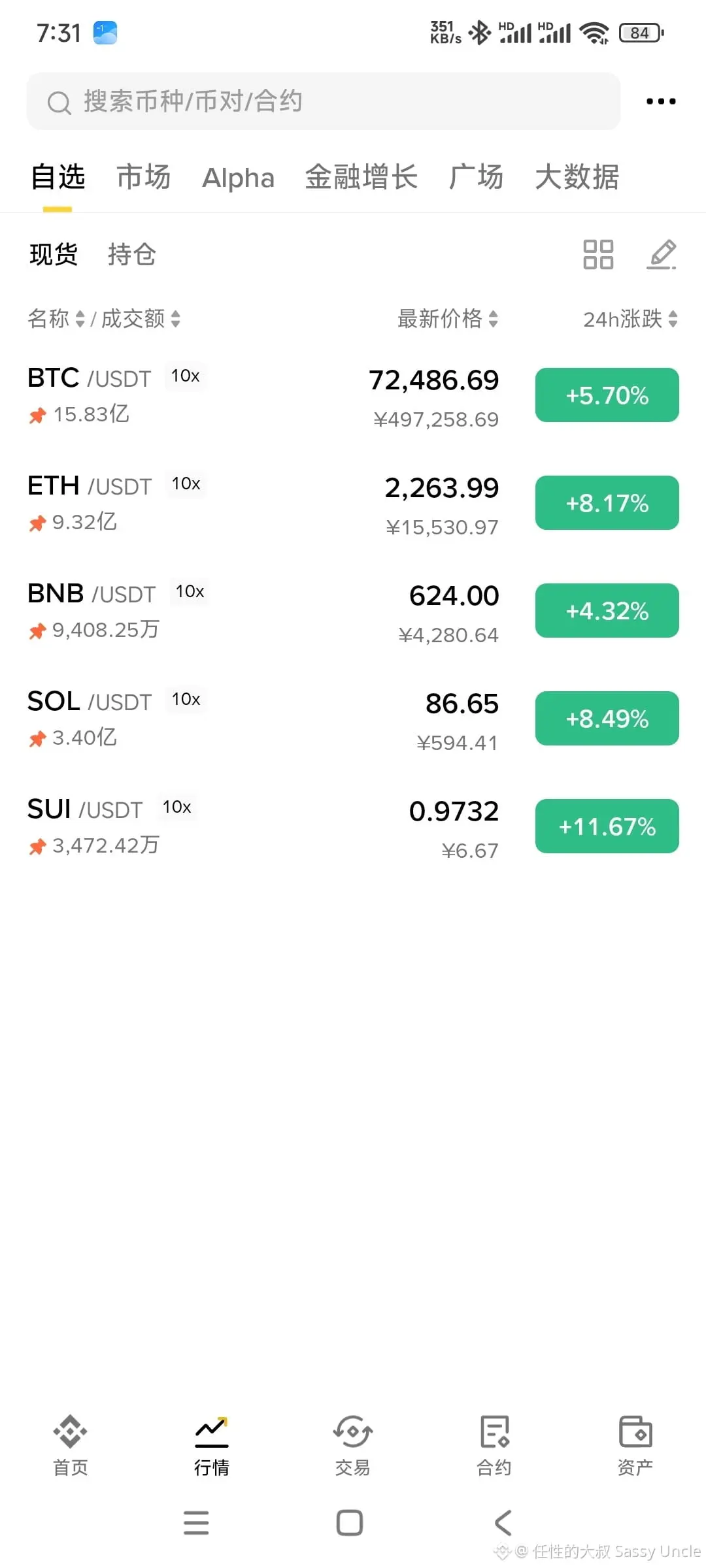Viewport: 706px width, 1568px height.
Task: Go to the 金融增长 tab
Action: tap(361, 177)
